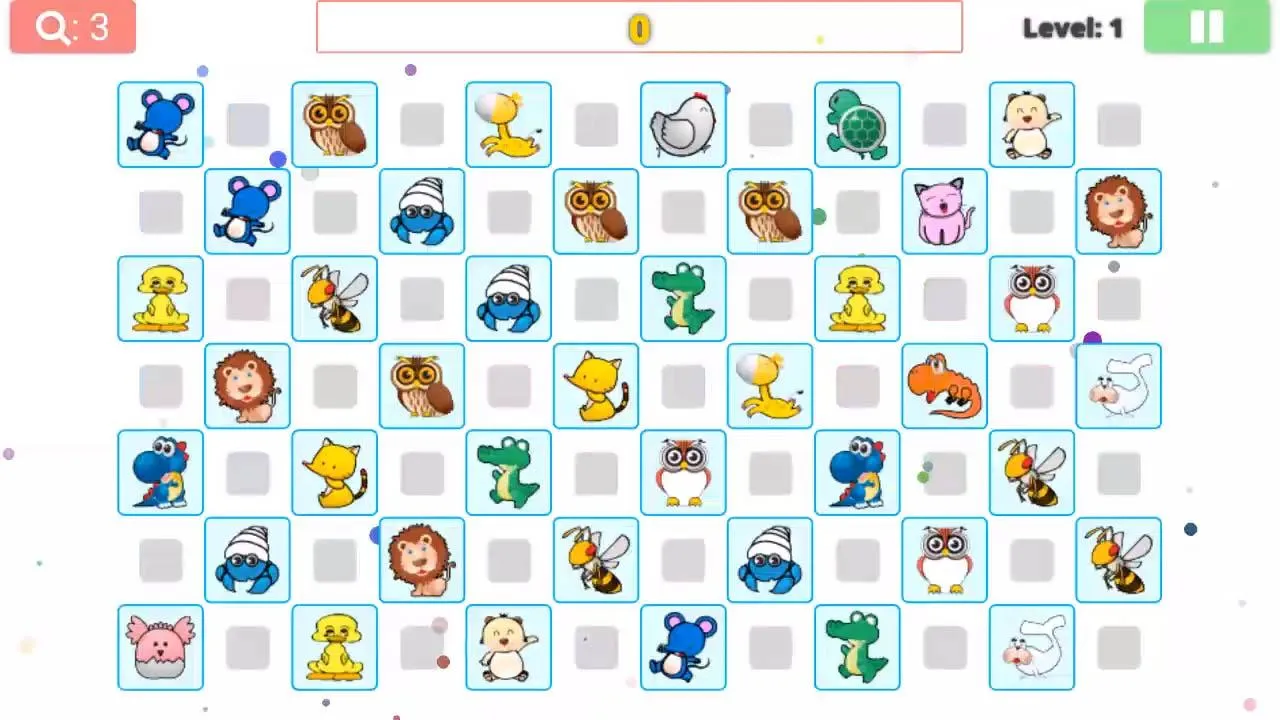The width and height of the screenshot is (1280, 720).
Task: Pick the pink cat tile
Action: pos(944,212)
